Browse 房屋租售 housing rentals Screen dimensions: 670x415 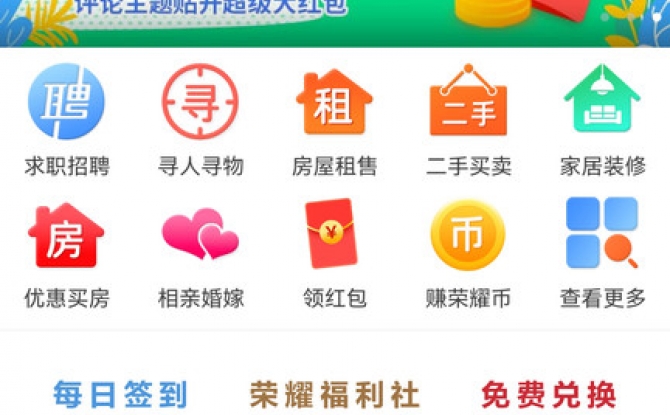click(x=334, y=118)
